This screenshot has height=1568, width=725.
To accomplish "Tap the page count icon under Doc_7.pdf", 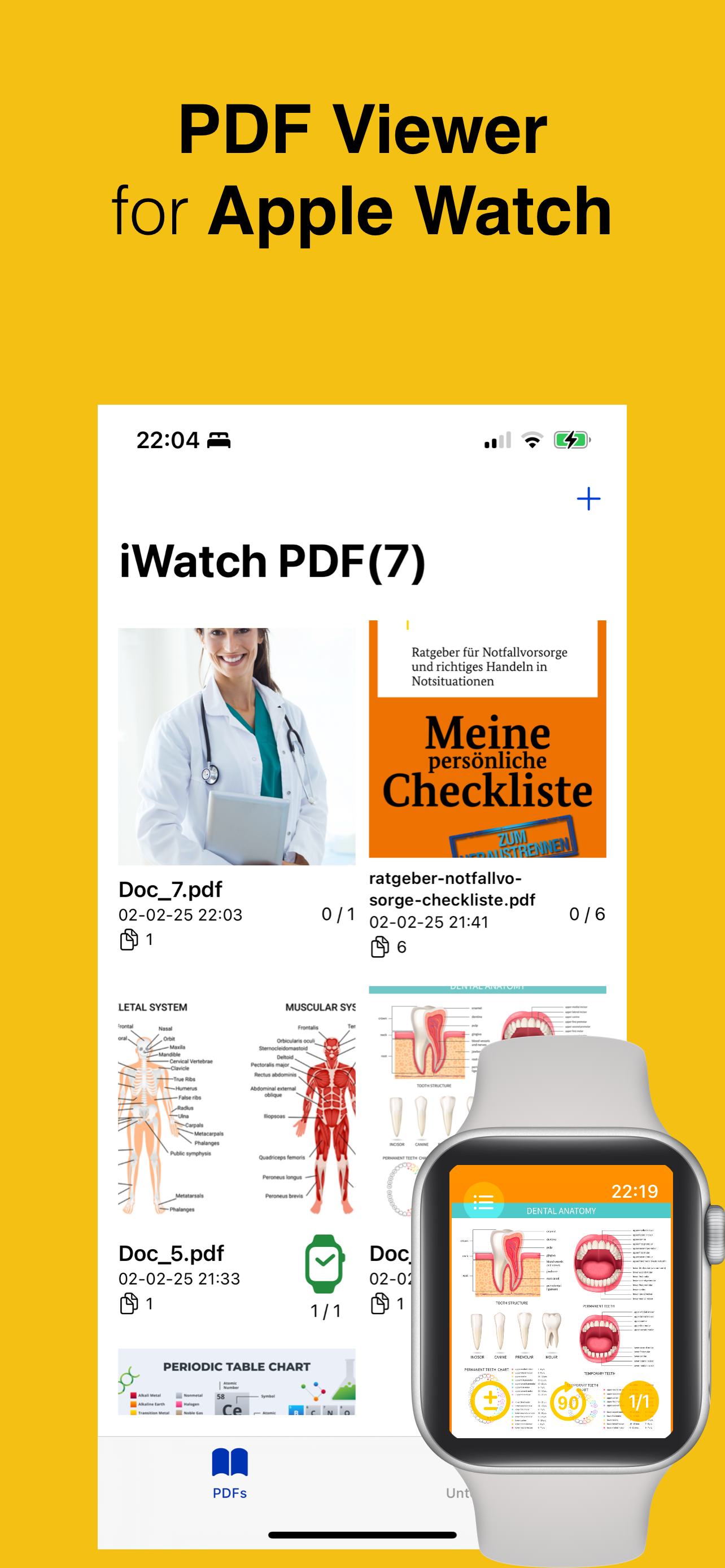I will (x=129, y=940).
